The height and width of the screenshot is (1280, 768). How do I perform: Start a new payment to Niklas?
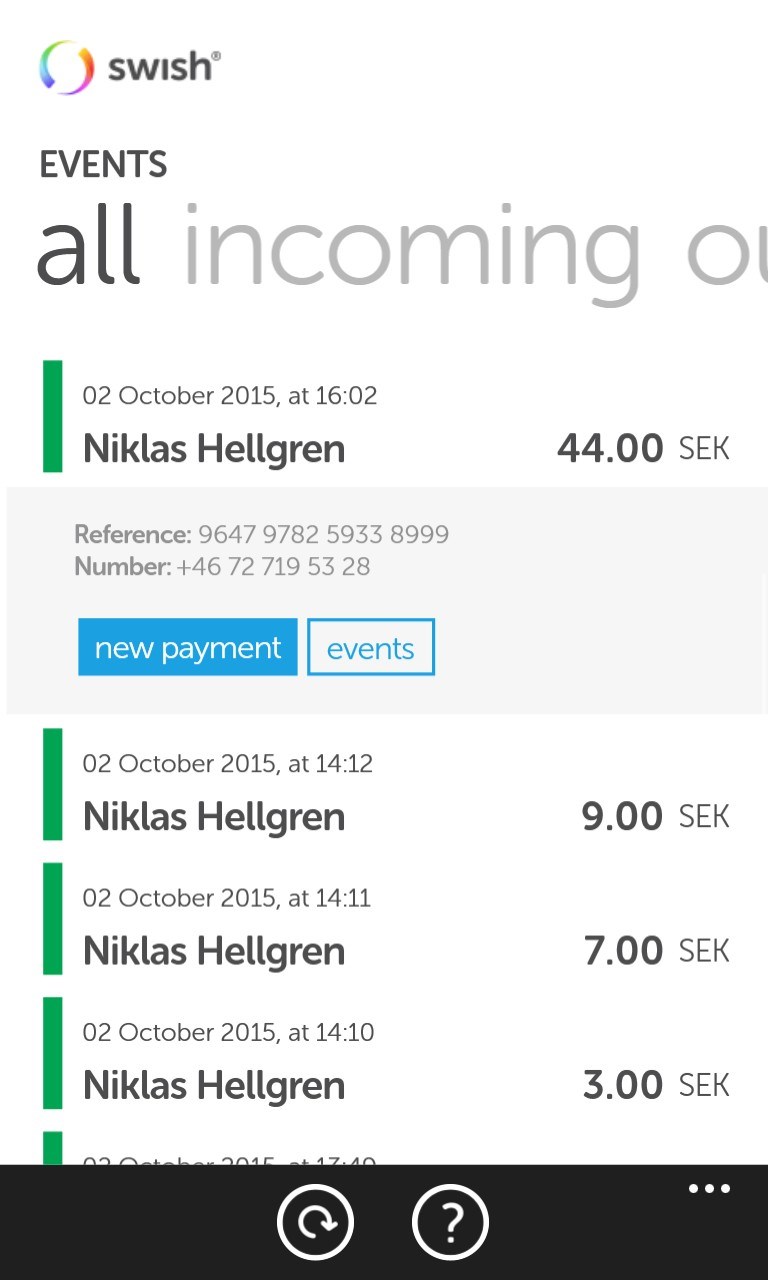point(188,647)
